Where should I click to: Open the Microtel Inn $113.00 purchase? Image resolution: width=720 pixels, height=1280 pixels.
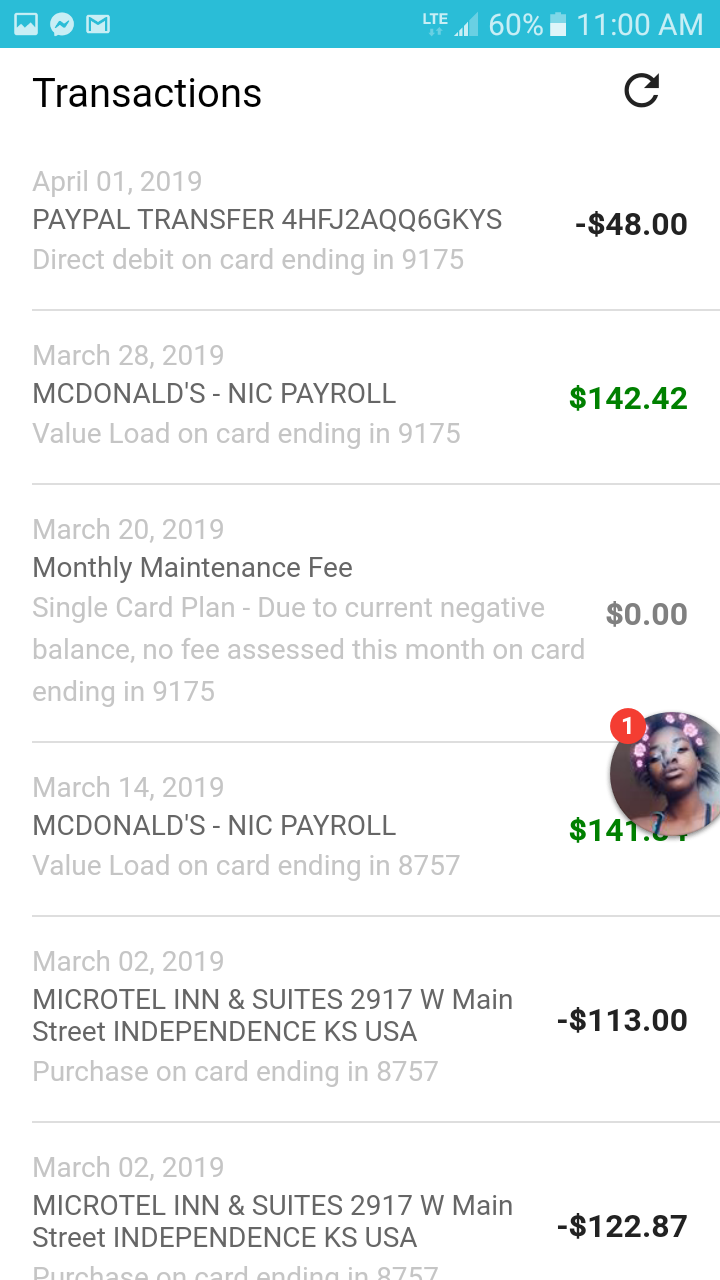(x=360, y=1019)
